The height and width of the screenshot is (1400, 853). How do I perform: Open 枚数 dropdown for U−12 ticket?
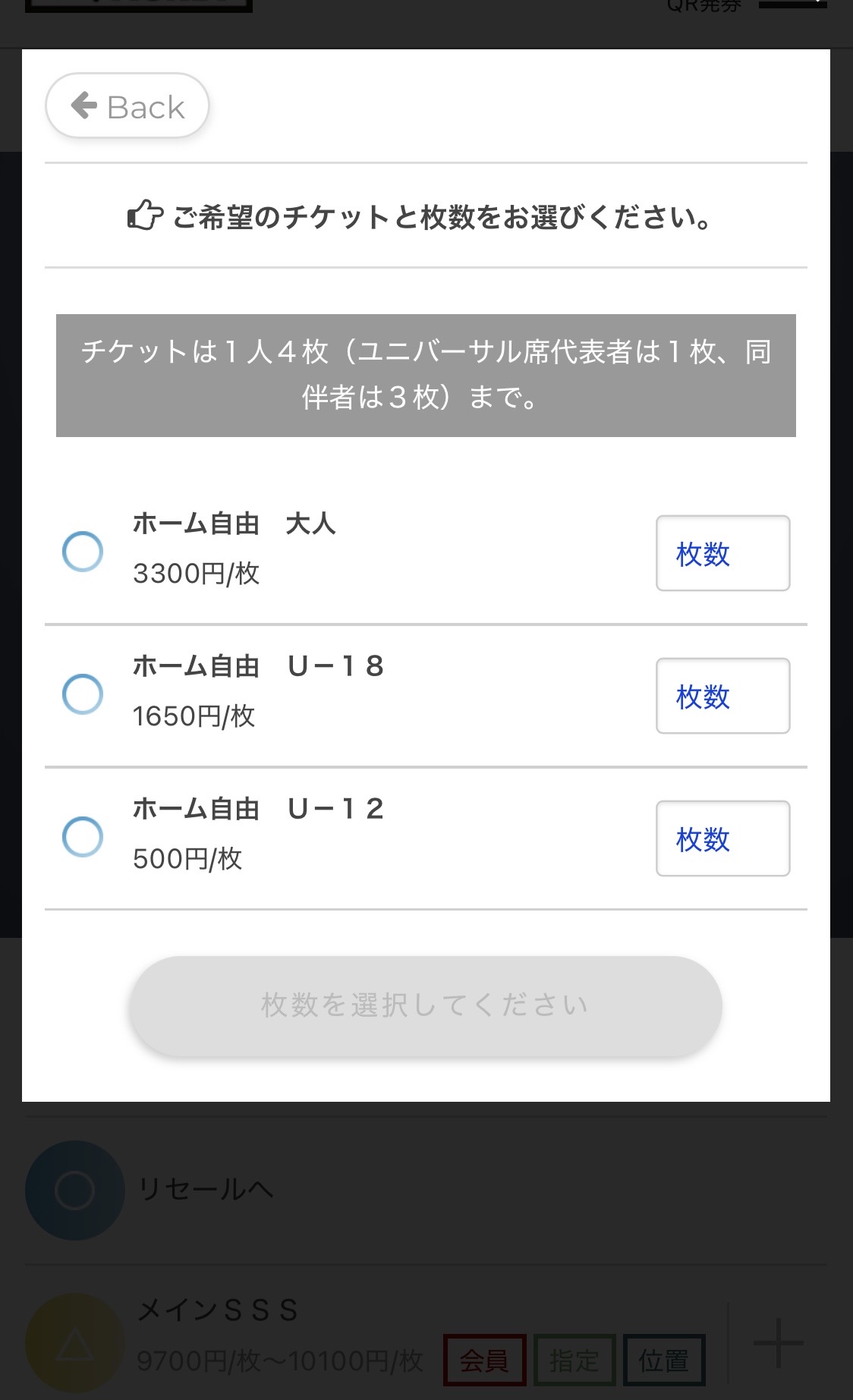722,838
